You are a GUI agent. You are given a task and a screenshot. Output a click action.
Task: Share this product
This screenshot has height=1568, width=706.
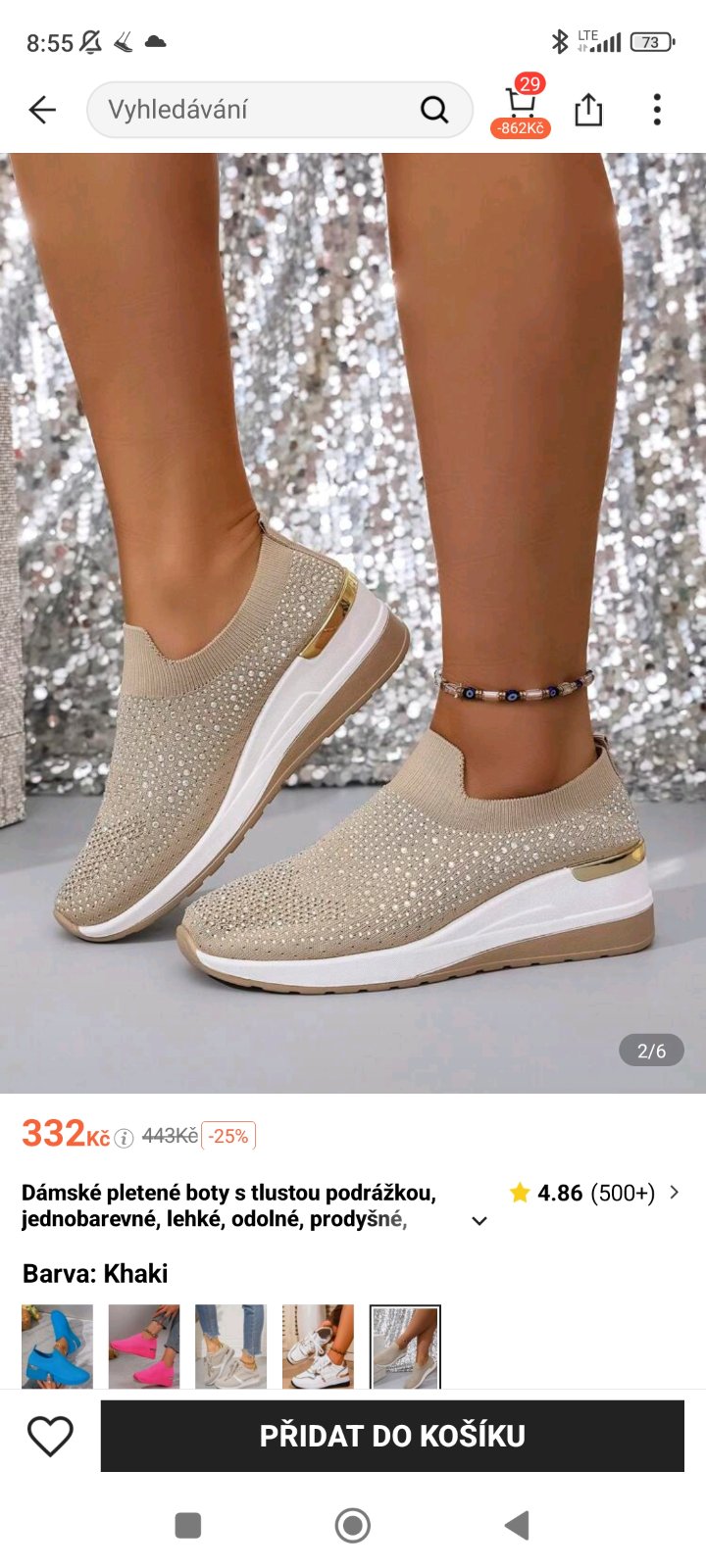(x=588, y=110)
